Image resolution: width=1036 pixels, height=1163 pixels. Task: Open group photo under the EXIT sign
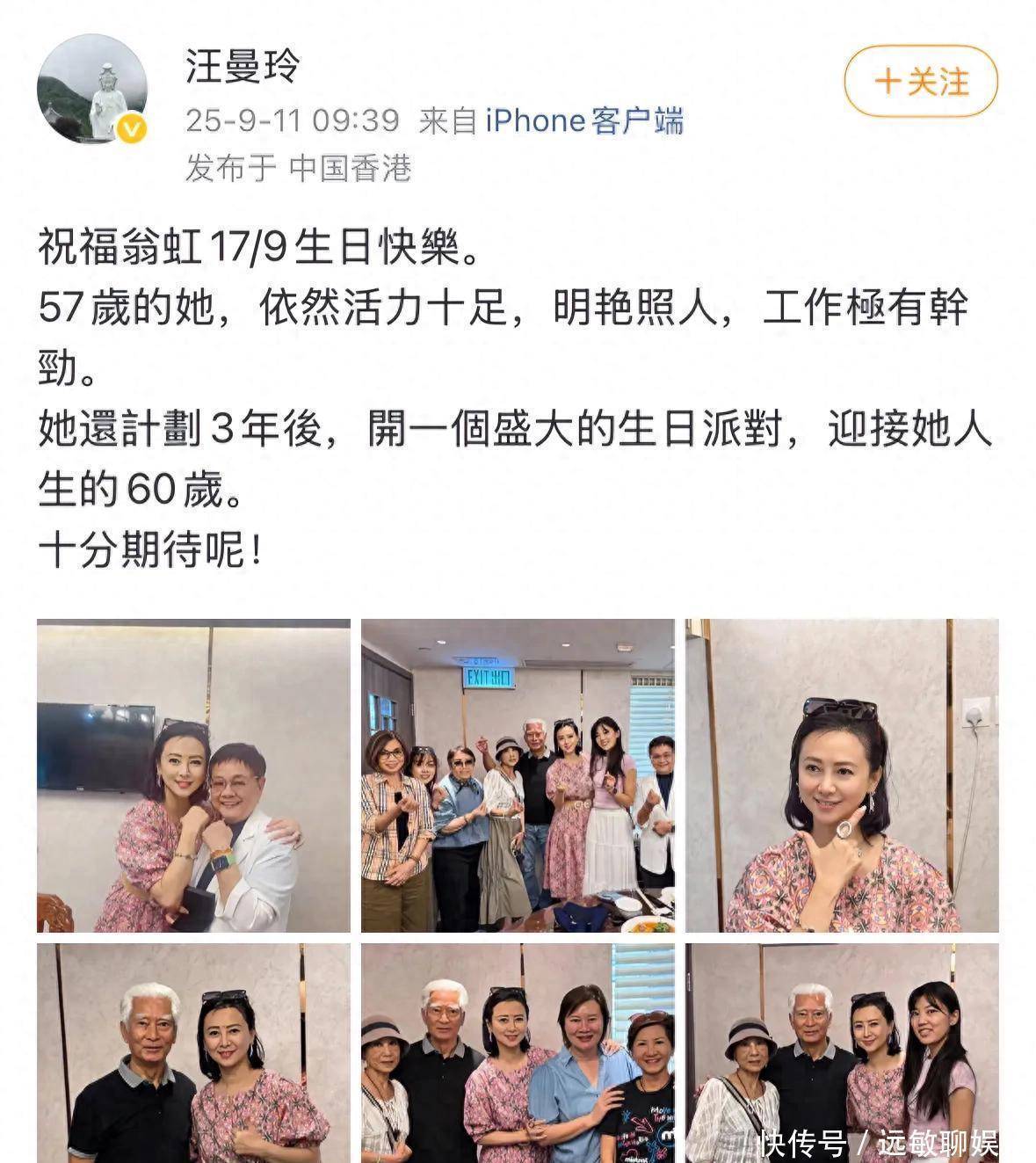click(518, 775)
